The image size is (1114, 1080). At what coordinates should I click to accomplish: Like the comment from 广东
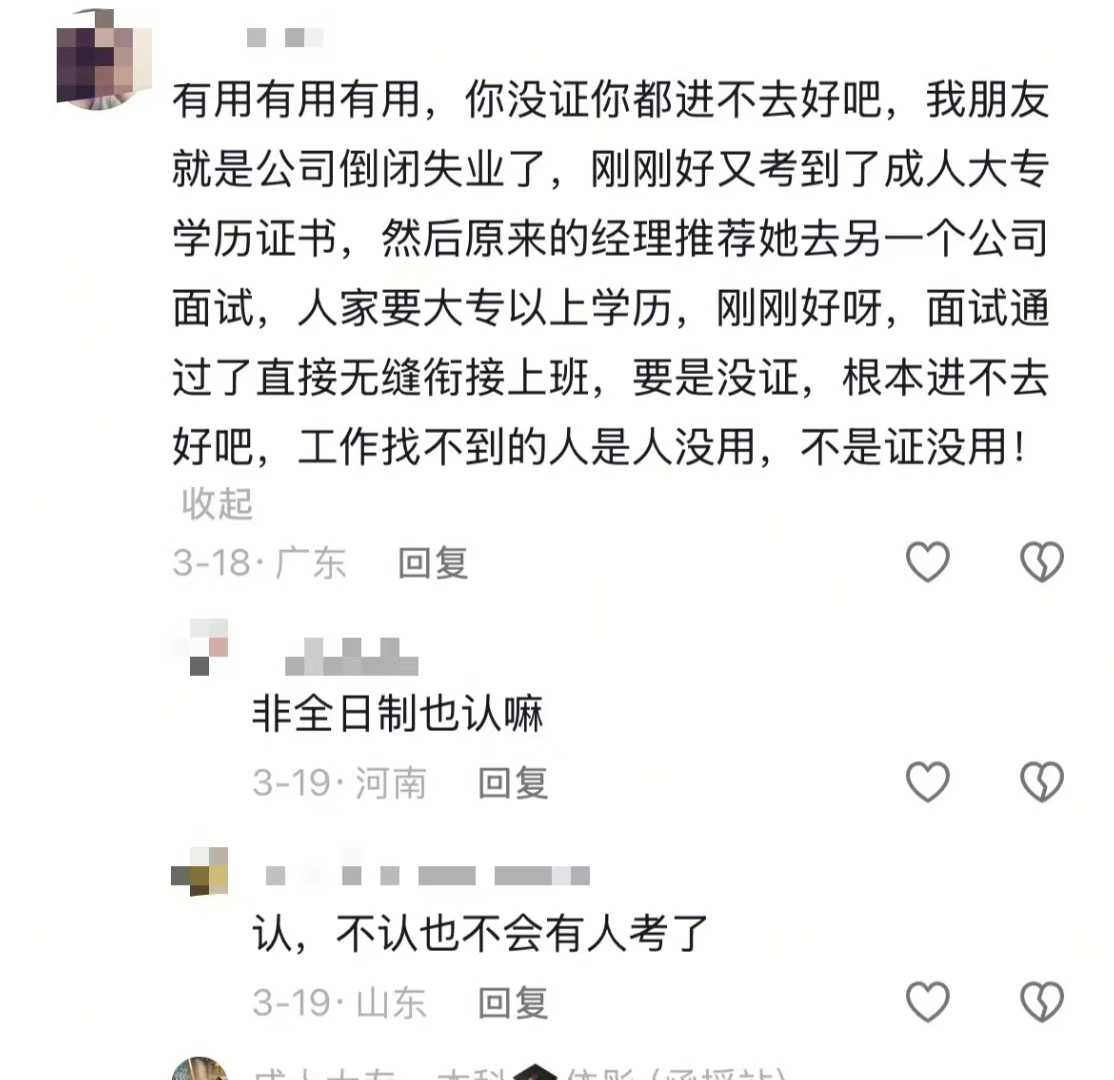927,563
